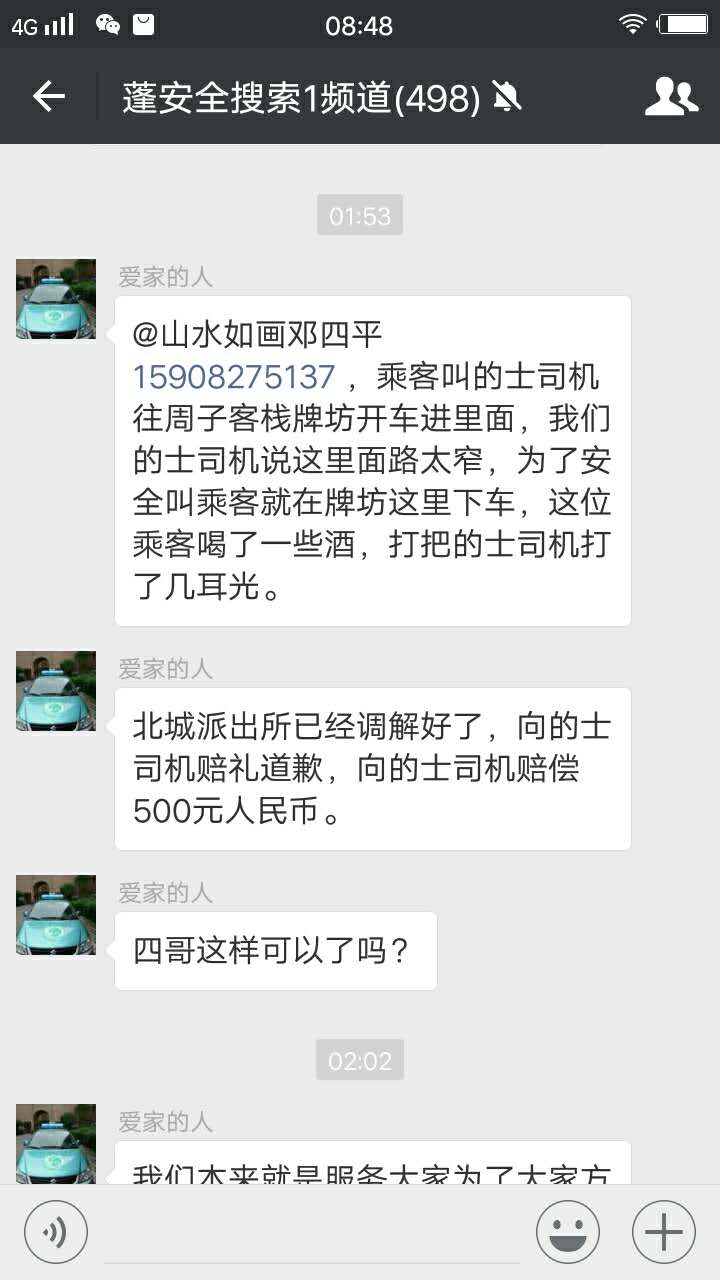Tap the message text input field
The height and width of the screenshot is (1280, 720).
point(312,1233)
